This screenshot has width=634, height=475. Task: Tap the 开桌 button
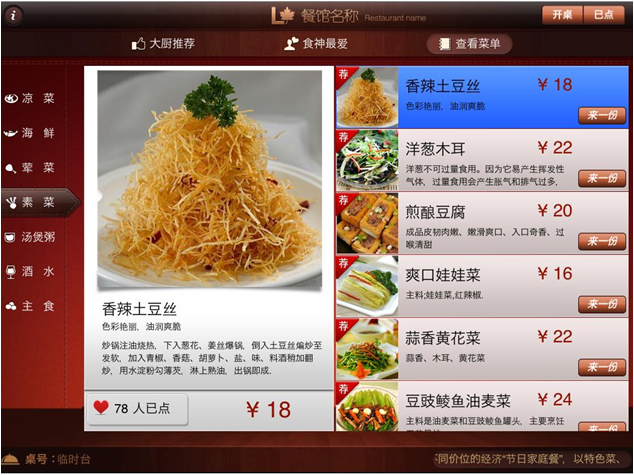(x=562, y=15)
